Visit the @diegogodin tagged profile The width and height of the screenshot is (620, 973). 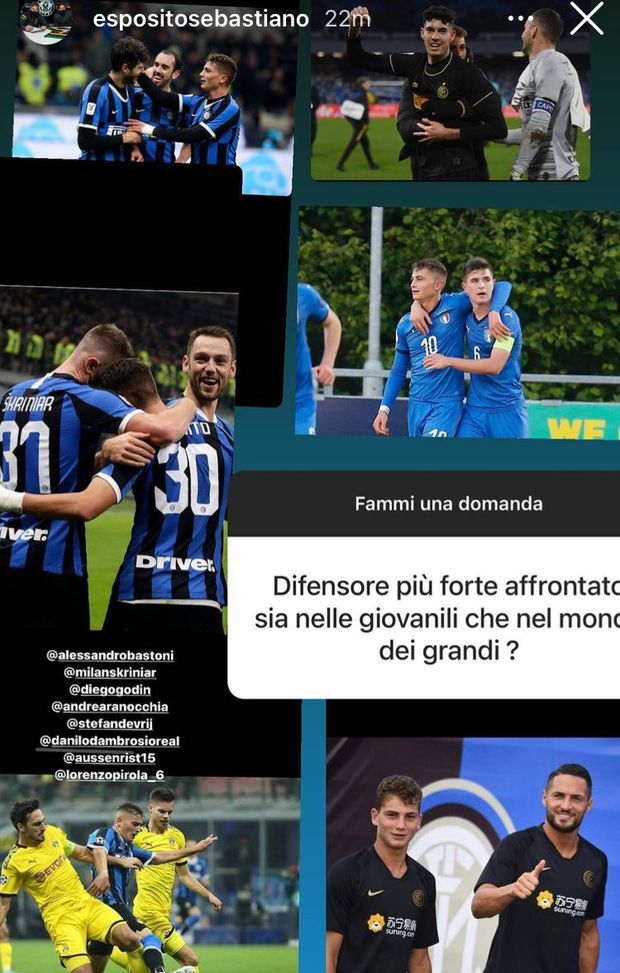[x=110, y=690]
